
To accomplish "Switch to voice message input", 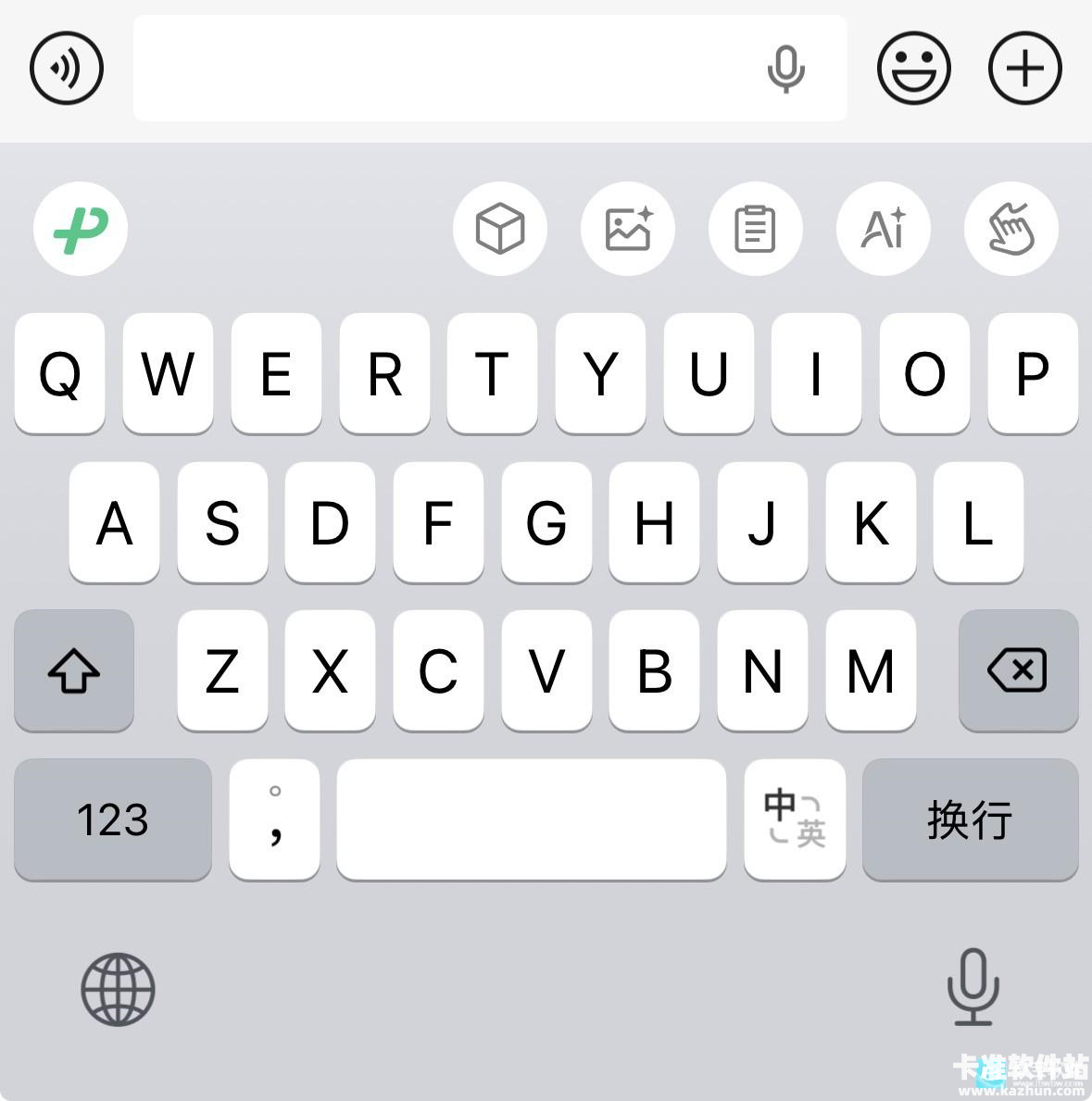I will pos(67,68).
